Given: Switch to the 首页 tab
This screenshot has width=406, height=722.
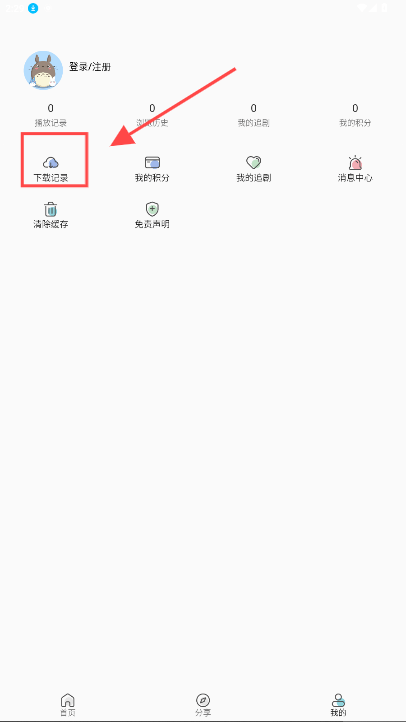Looking at the screenshot, I should point(68,705).
